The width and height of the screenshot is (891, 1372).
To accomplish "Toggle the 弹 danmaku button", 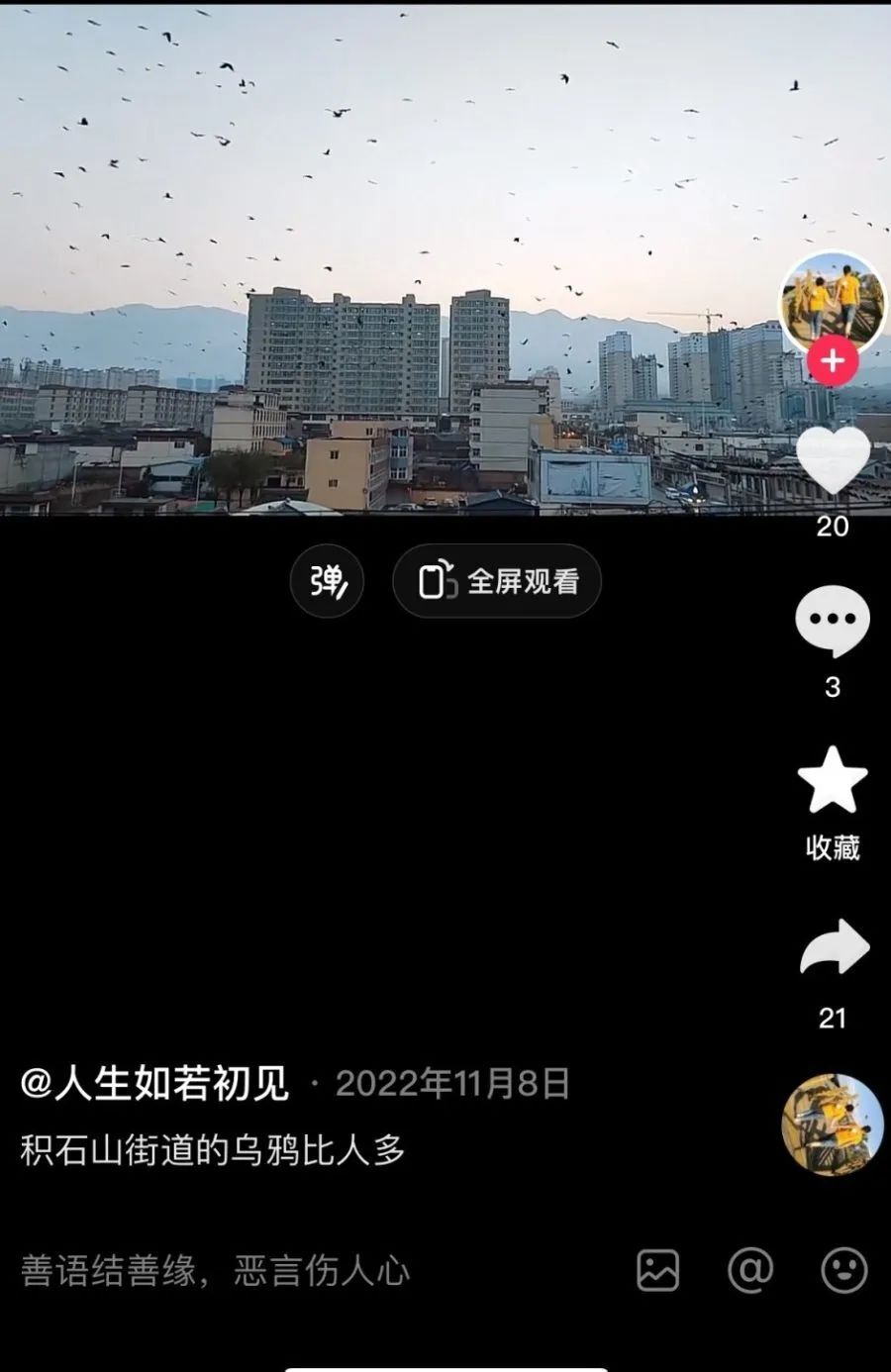I will tap(327, 581).
